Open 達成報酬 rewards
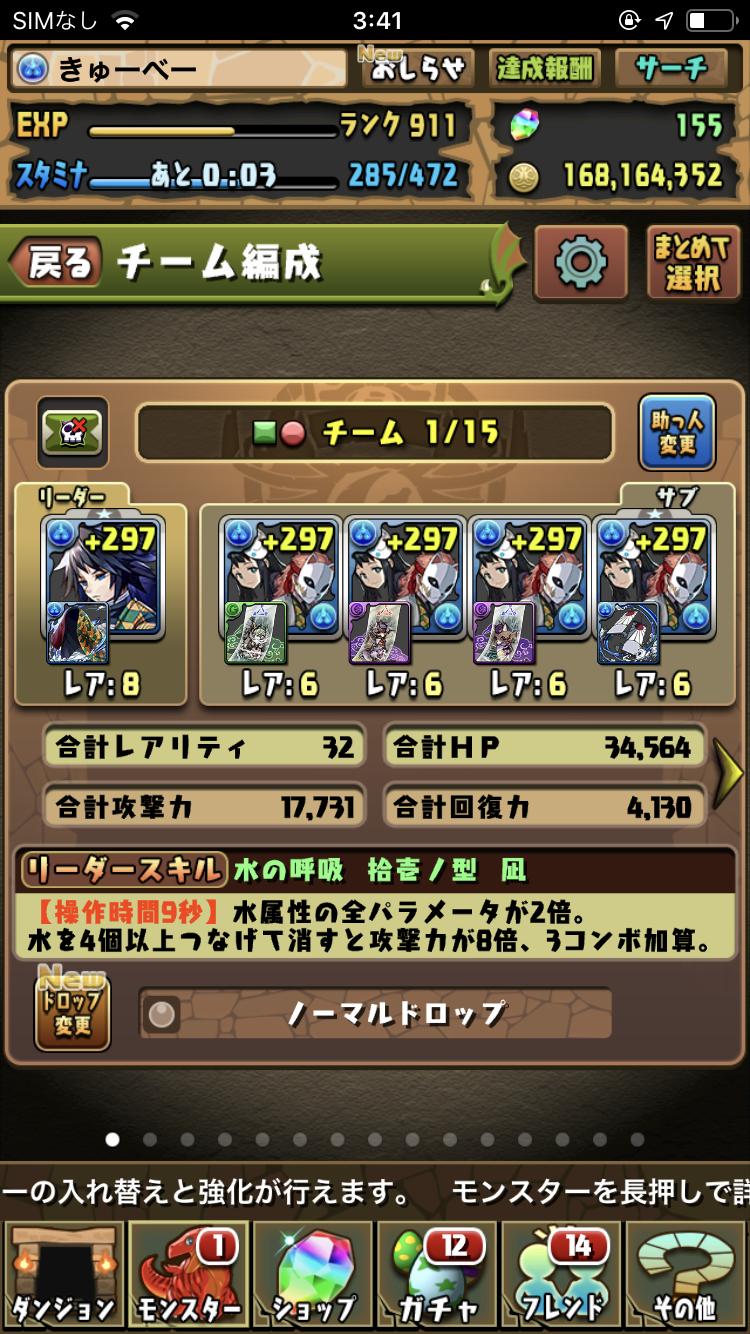The image size is (750, 1334). 545,67
